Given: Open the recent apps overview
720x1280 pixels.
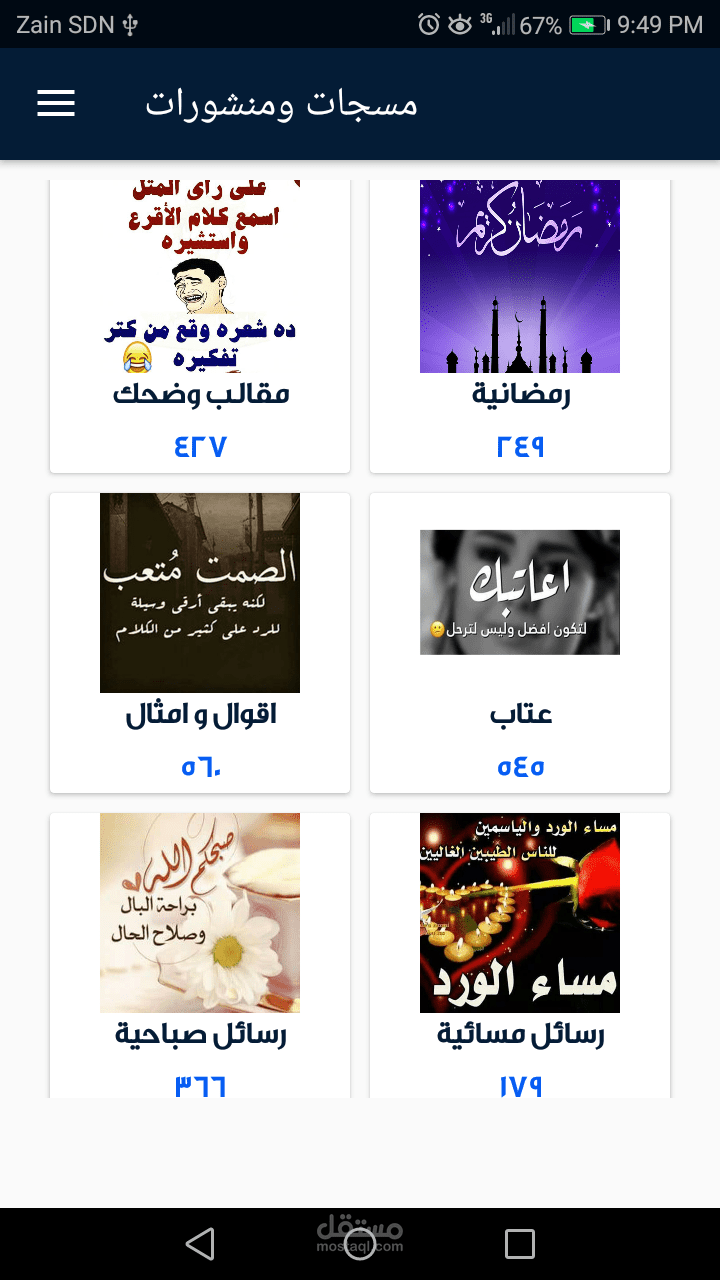Looking at the screenshot, I should (520, 1244).
